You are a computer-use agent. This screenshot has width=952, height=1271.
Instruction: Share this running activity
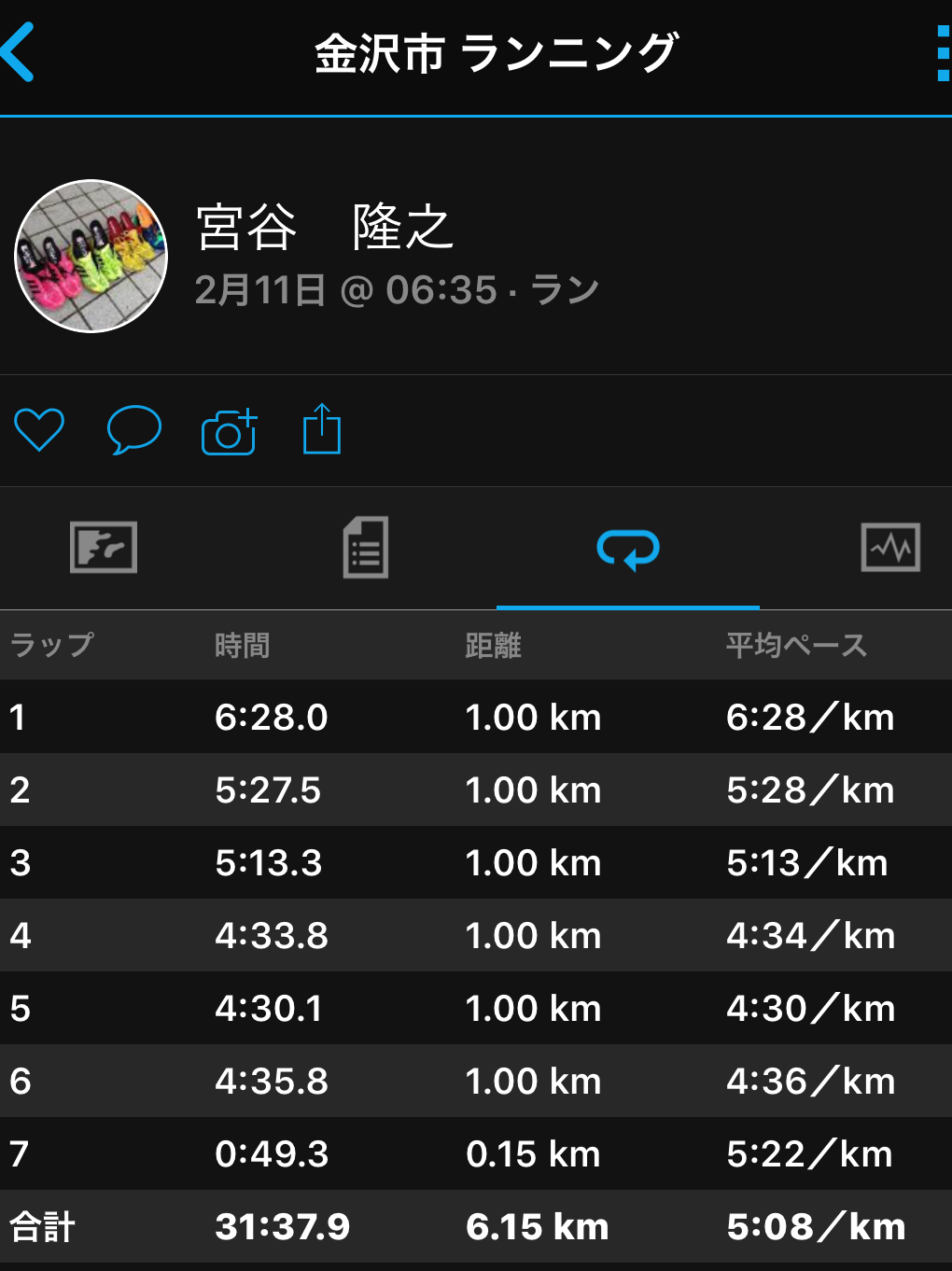(322, 429)
